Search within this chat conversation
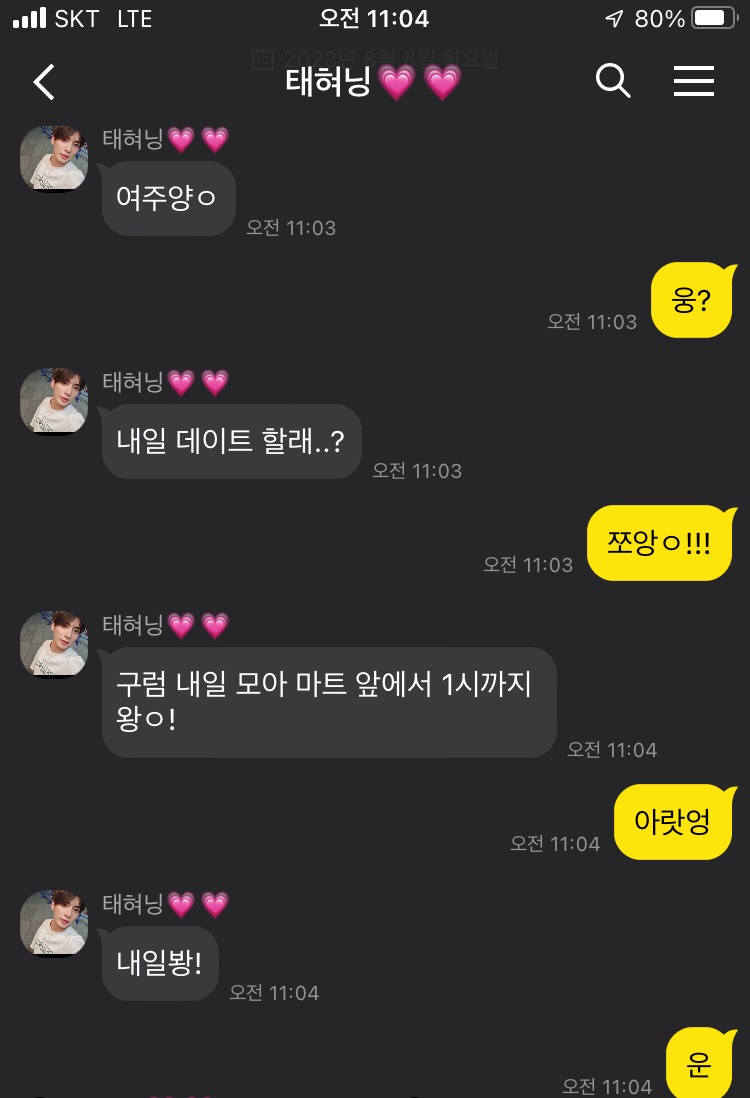This screenshot has width=750, height=1098. click(613, 82)
